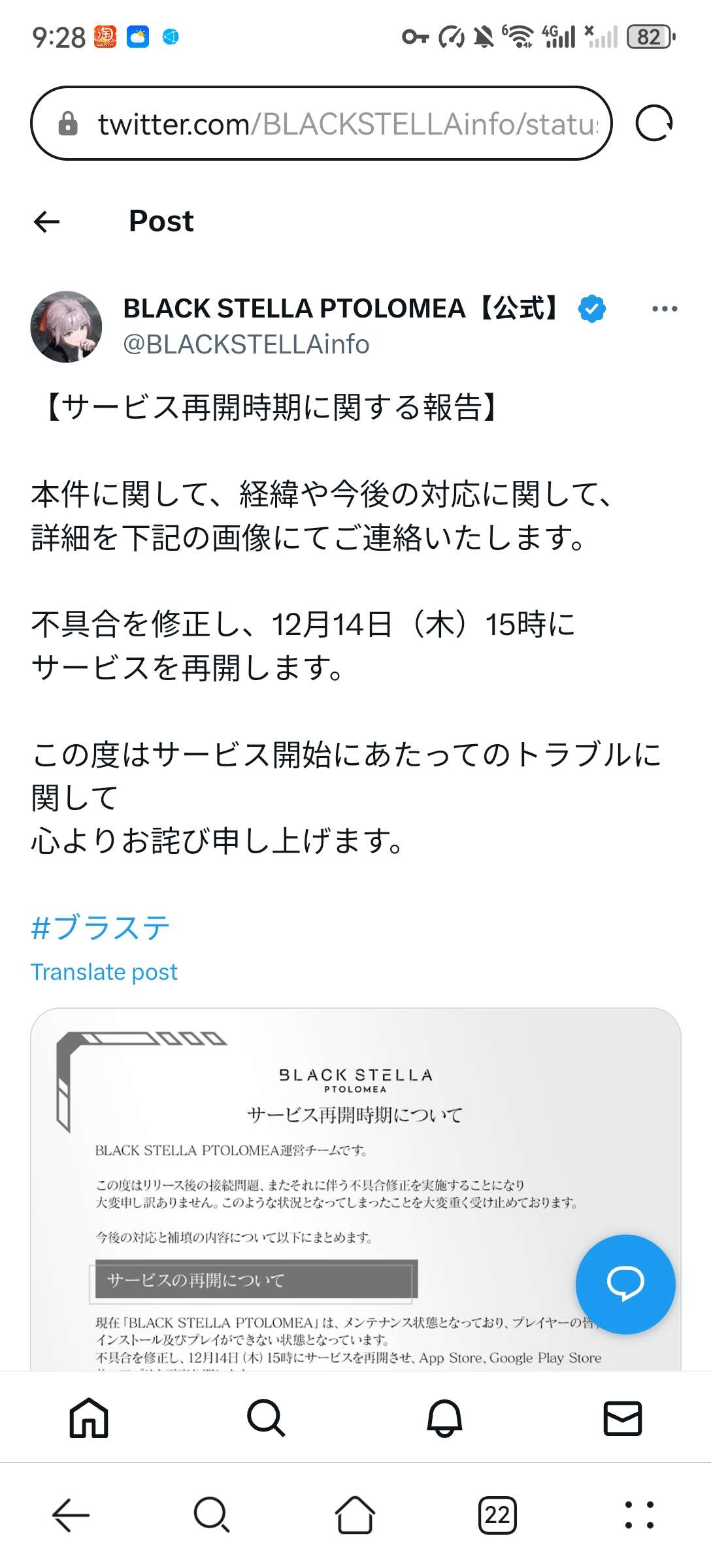711x1568 pixels.
Task: Open the notifications bell tab
Action: coord(444,1418)
